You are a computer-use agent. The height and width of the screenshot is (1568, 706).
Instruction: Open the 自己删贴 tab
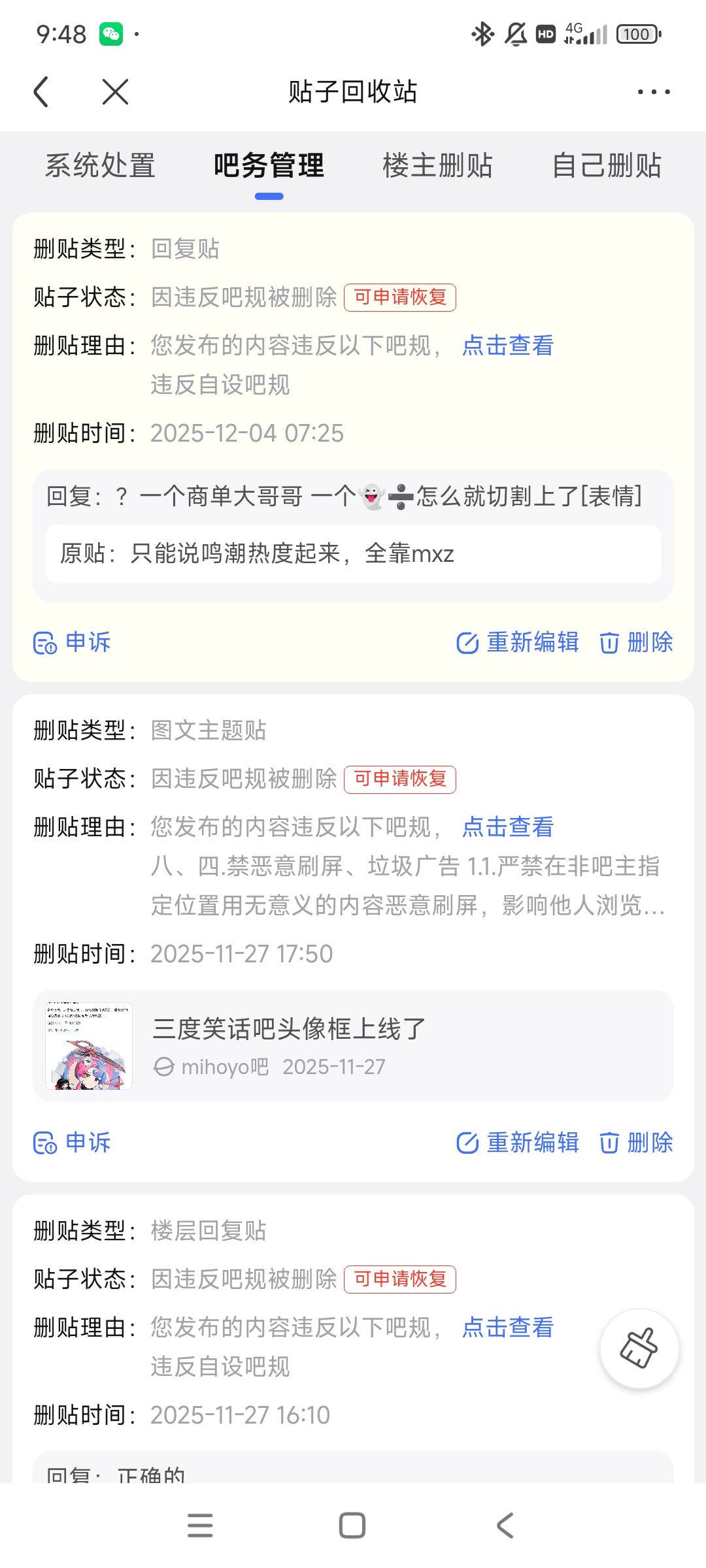pyautogui.click(x=607, y=165)
